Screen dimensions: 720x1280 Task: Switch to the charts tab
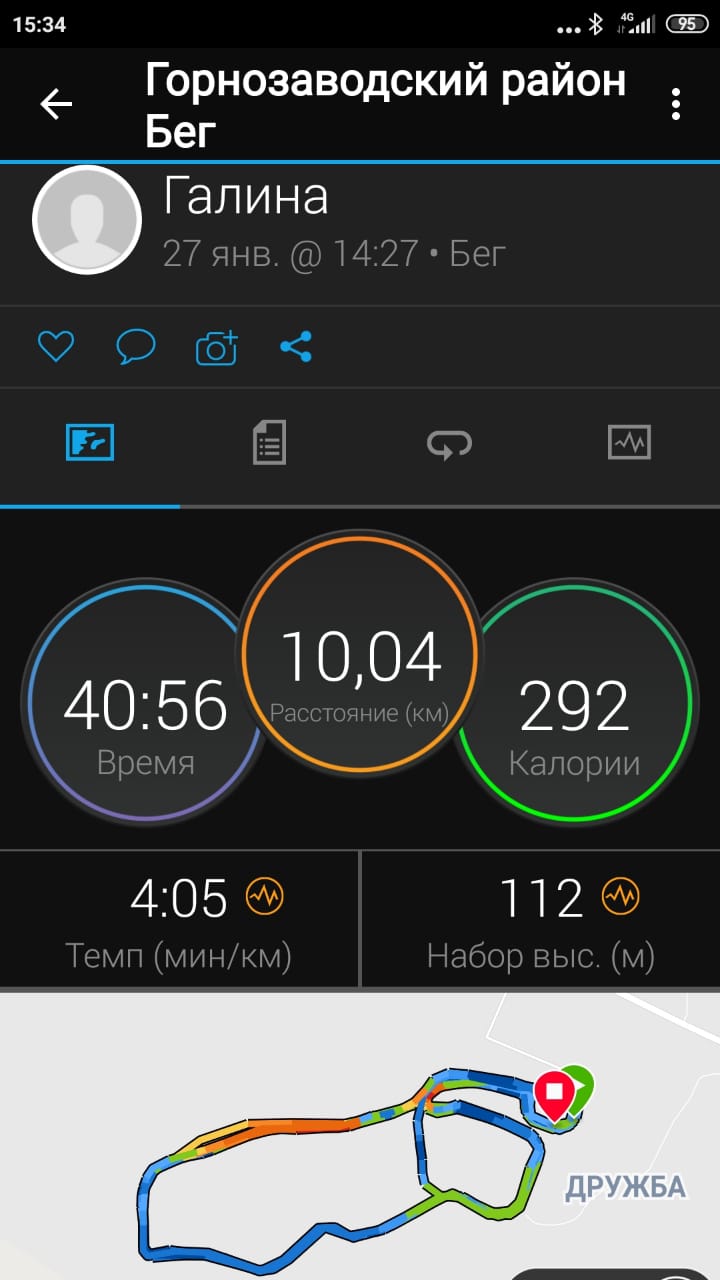[629, 441]
